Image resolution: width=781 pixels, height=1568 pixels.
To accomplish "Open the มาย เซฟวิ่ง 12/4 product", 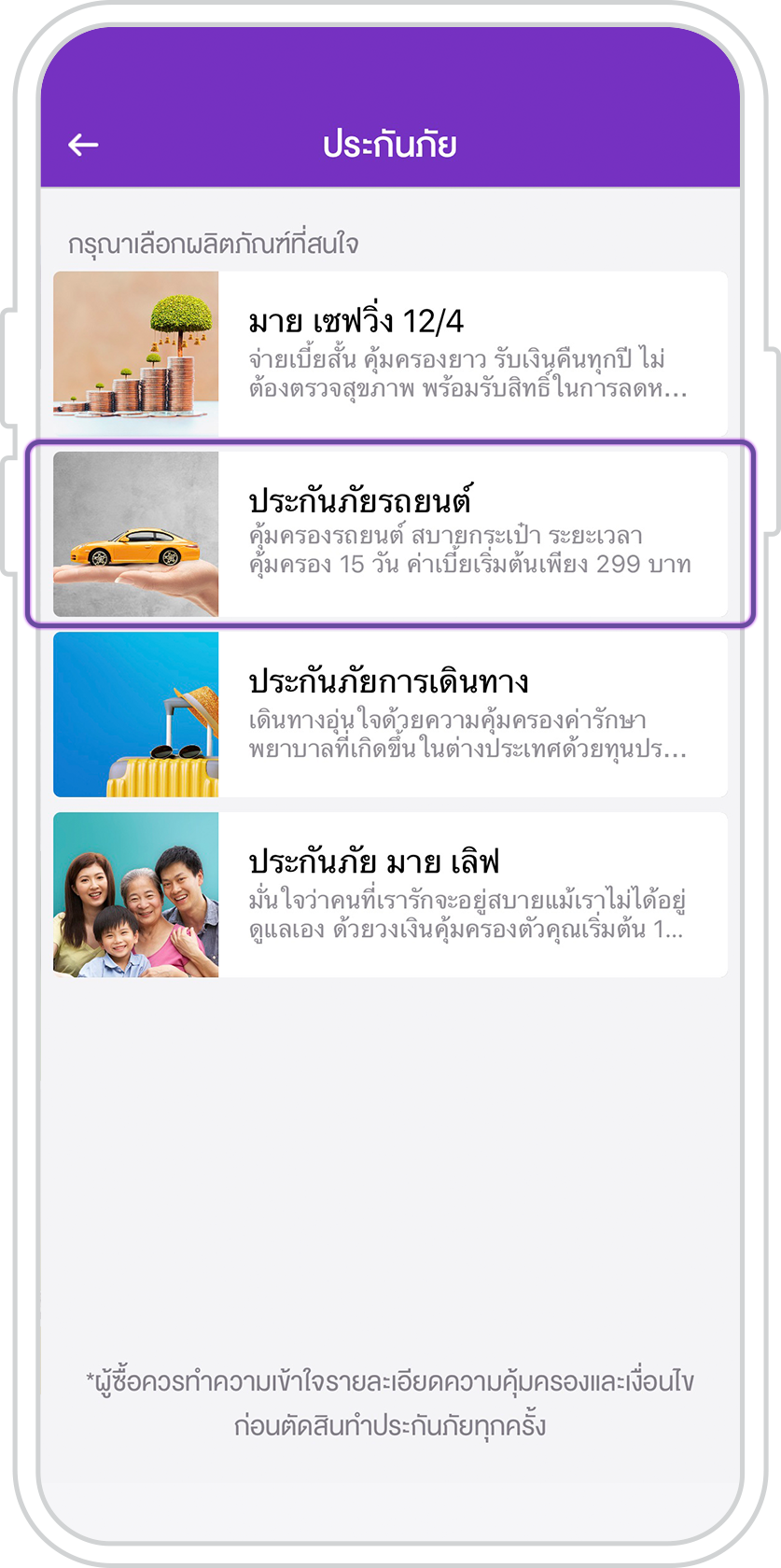I will [x=390, y=355].
